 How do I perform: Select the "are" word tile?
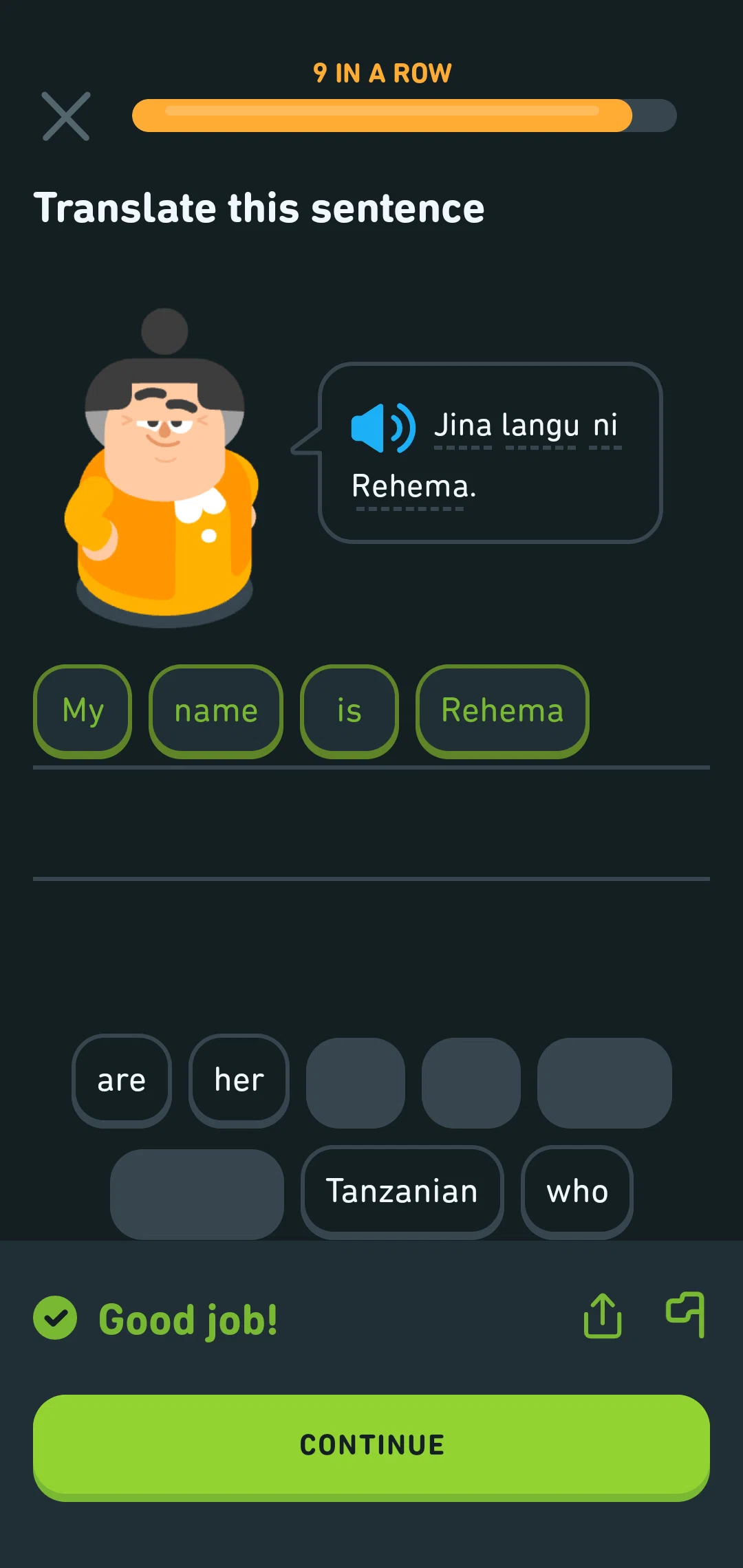(x=122, y=1080)
